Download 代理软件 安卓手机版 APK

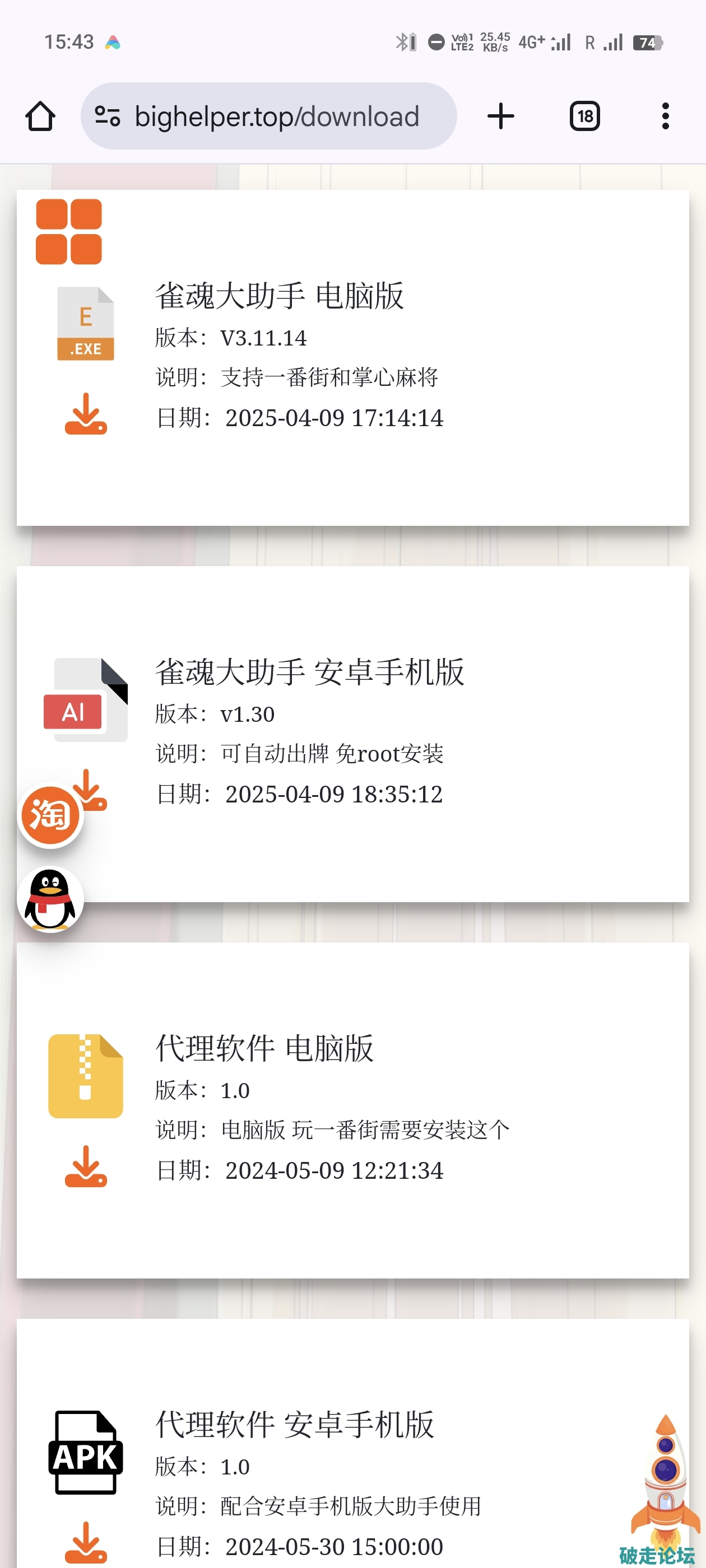pyautogui.click(x=86, y=1542)
